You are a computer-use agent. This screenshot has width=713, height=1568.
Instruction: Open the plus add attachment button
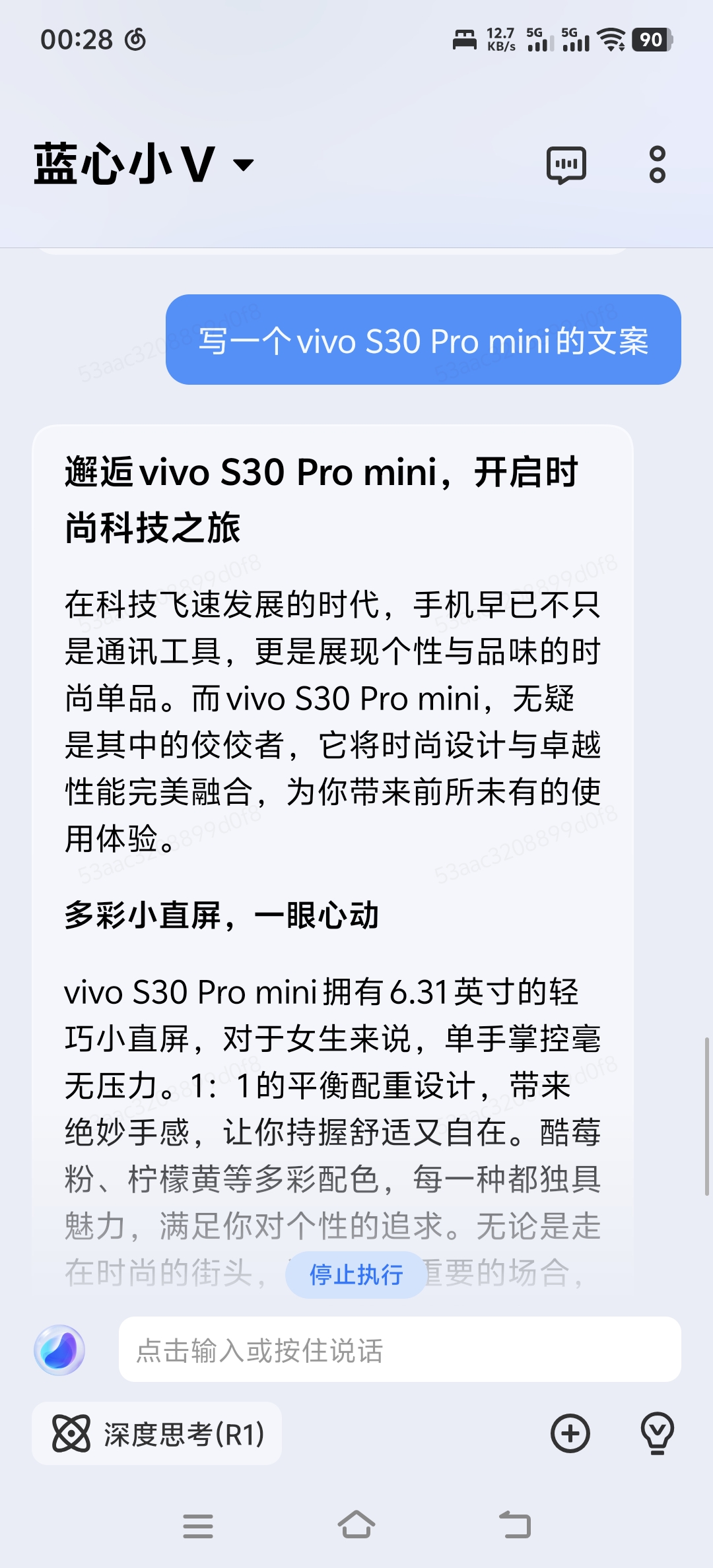pos(570,1433)
